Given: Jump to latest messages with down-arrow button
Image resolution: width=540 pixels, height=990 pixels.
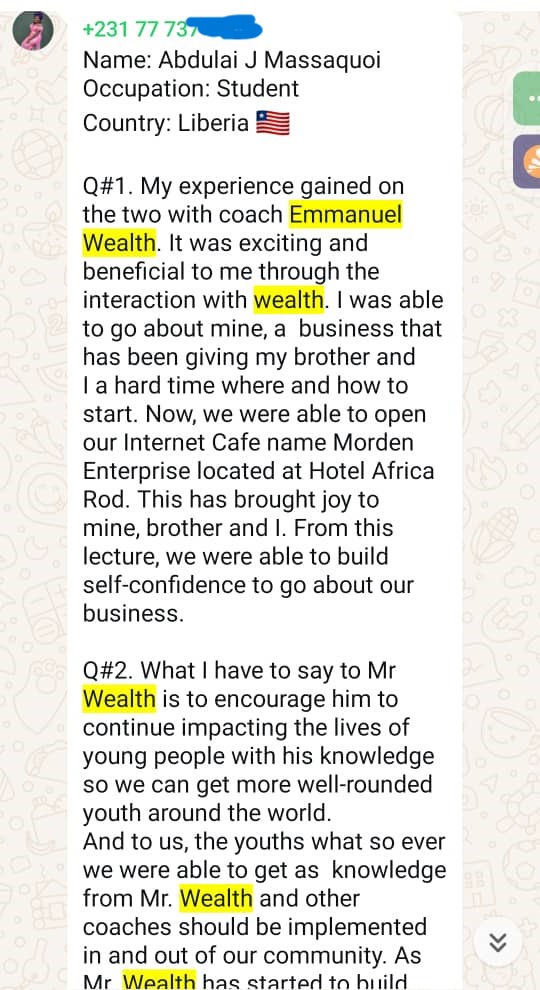Looking at the screenshot, I should pyautogui.click(x=498, y=943).
